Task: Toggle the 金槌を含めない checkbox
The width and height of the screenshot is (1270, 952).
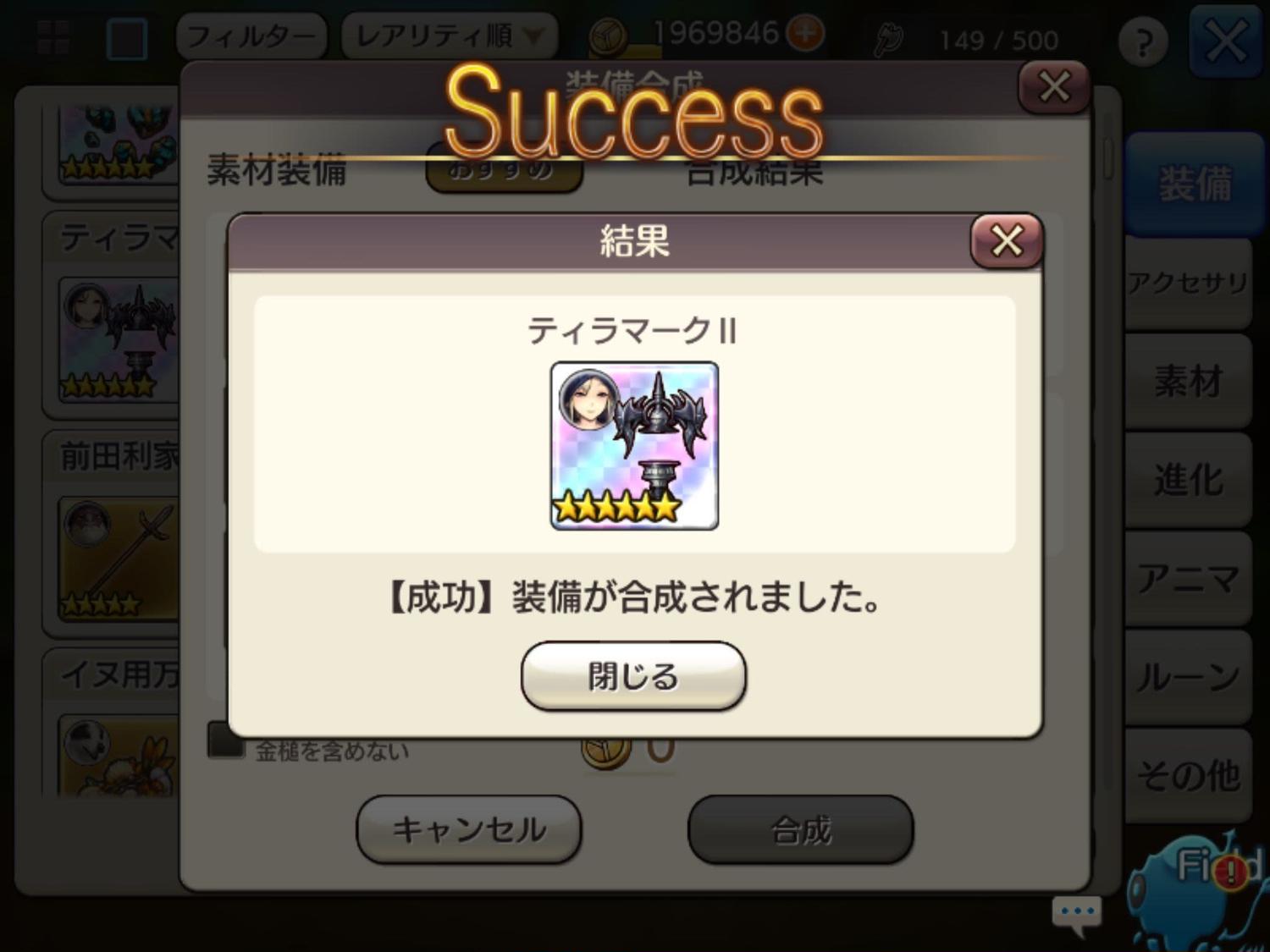Action: click(225, 741)
